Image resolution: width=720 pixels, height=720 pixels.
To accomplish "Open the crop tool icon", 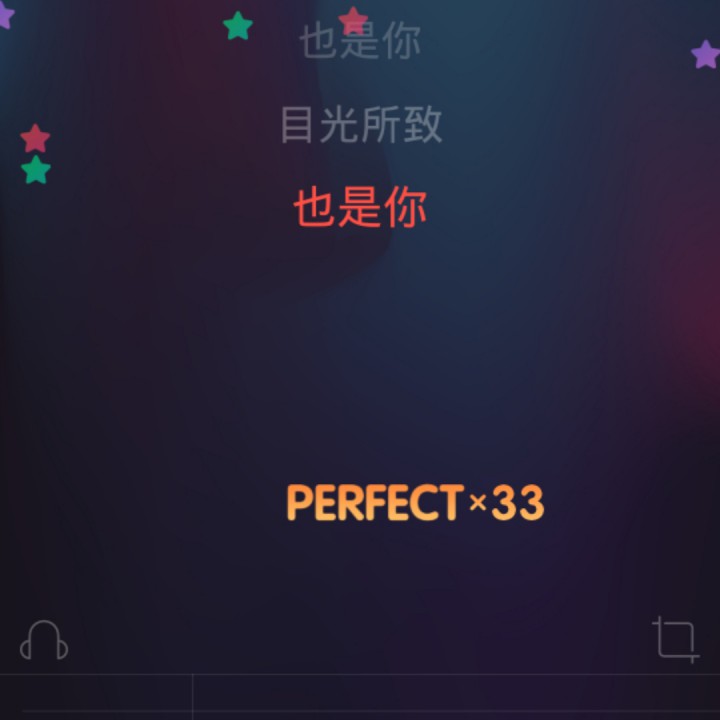I will pos(676,640).
